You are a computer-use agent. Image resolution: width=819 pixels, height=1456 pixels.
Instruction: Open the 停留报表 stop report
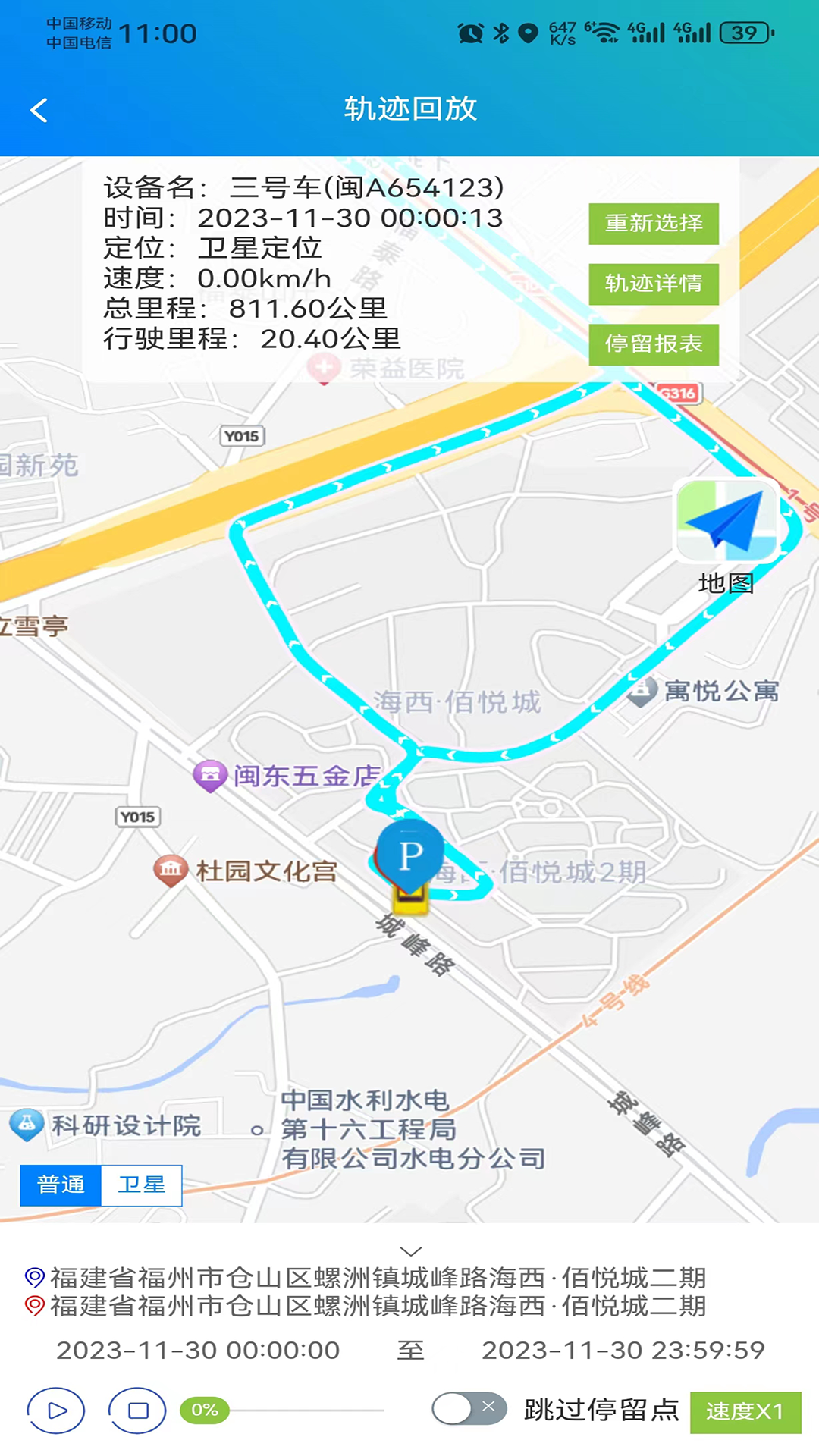click(x=653, y=344)
